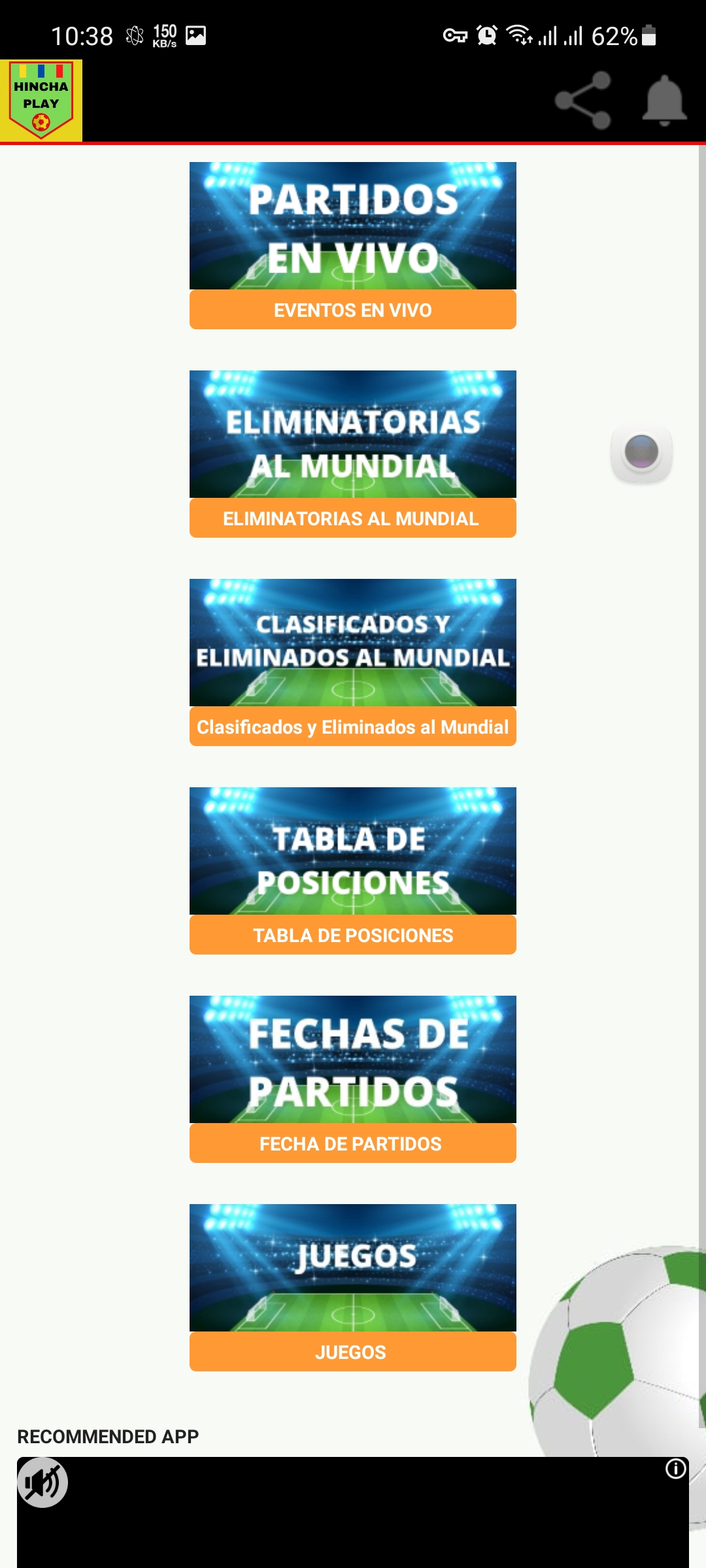Image resolution: width=706 pixels, height=1568 pixels.
Task: Open the Eliminatorias al Mundial banner image
Action: click(x=353, y=434)
